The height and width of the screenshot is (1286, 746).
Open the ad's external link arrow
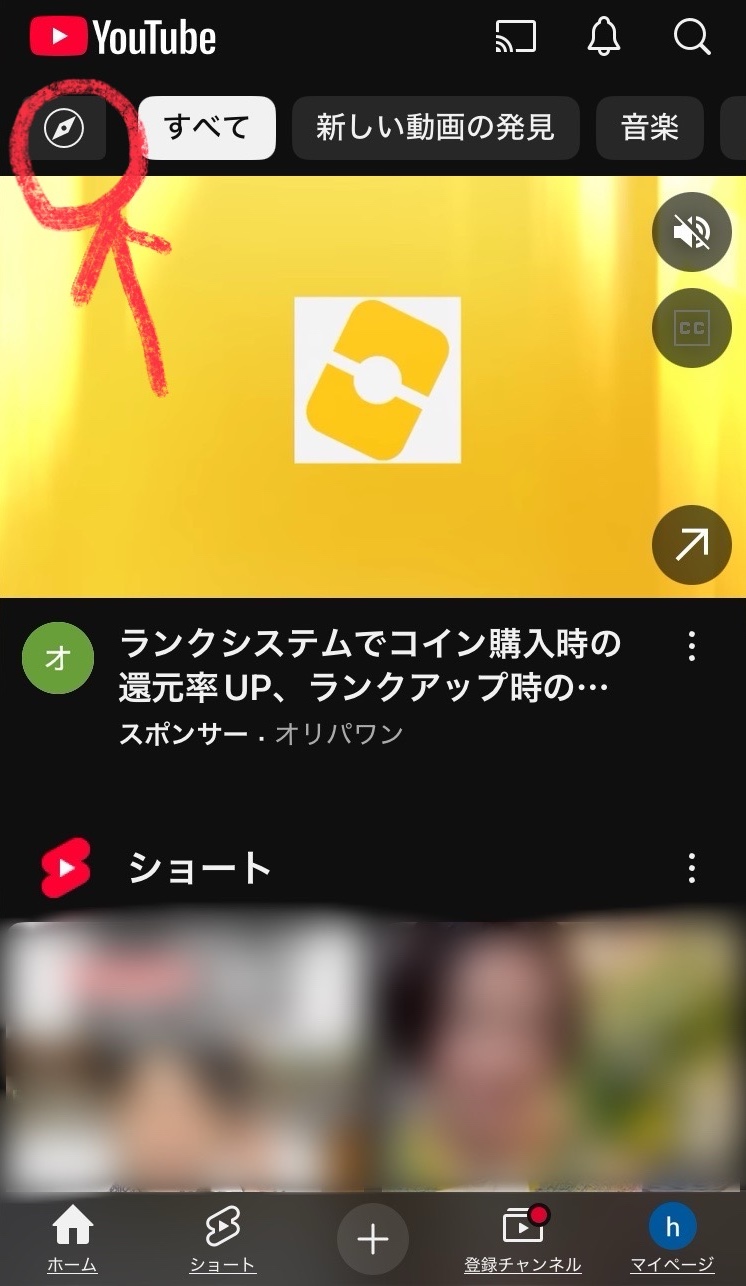pos(692,545)
